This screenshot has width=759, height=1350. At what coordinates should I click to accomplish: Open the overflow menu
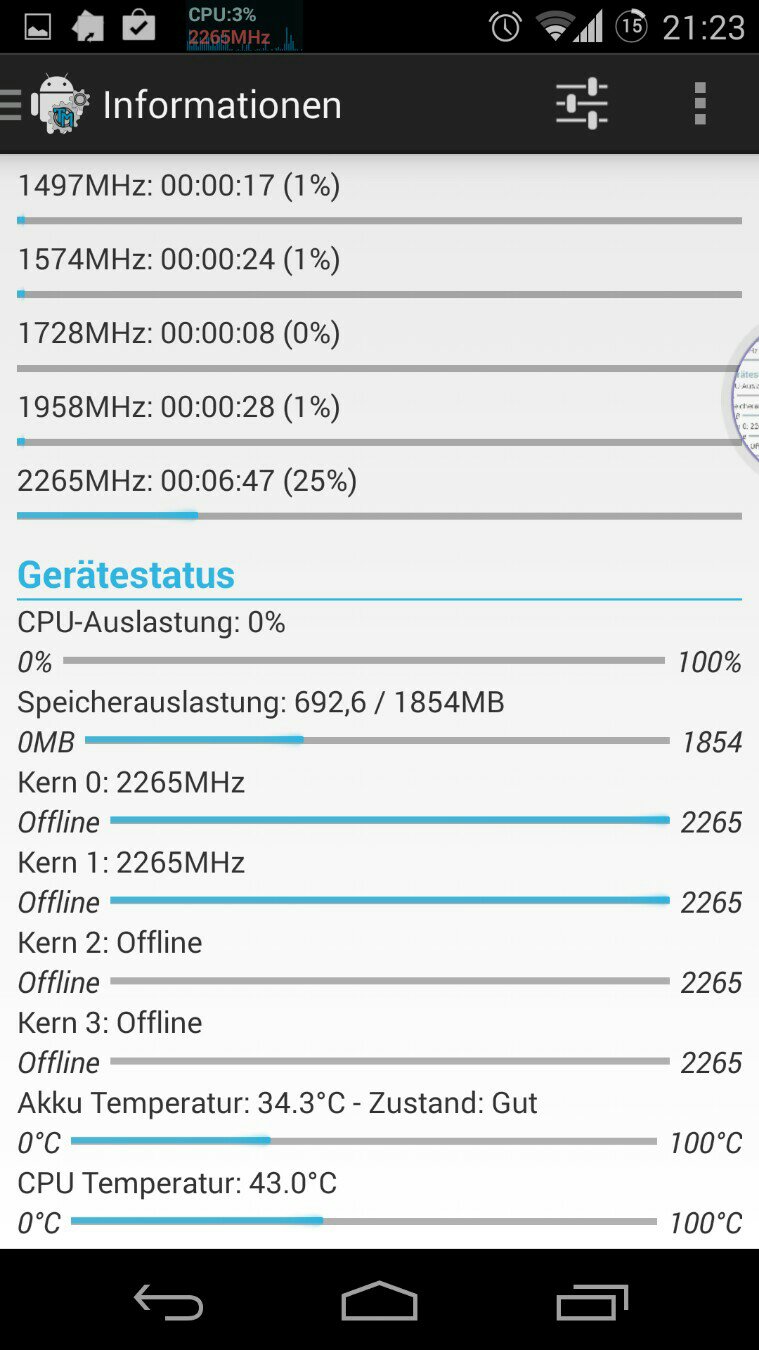[x=700, y=103]
